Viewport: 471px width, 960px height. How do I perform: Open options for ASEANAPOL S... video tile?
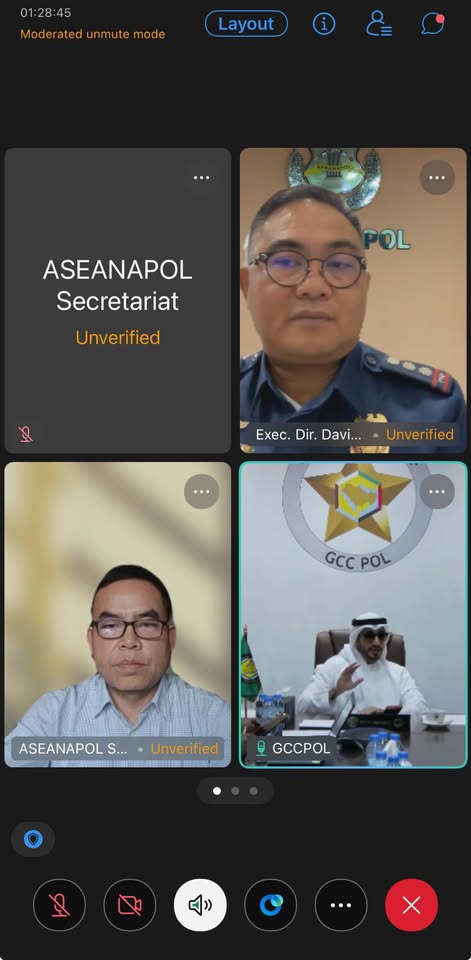pos(202,492)
